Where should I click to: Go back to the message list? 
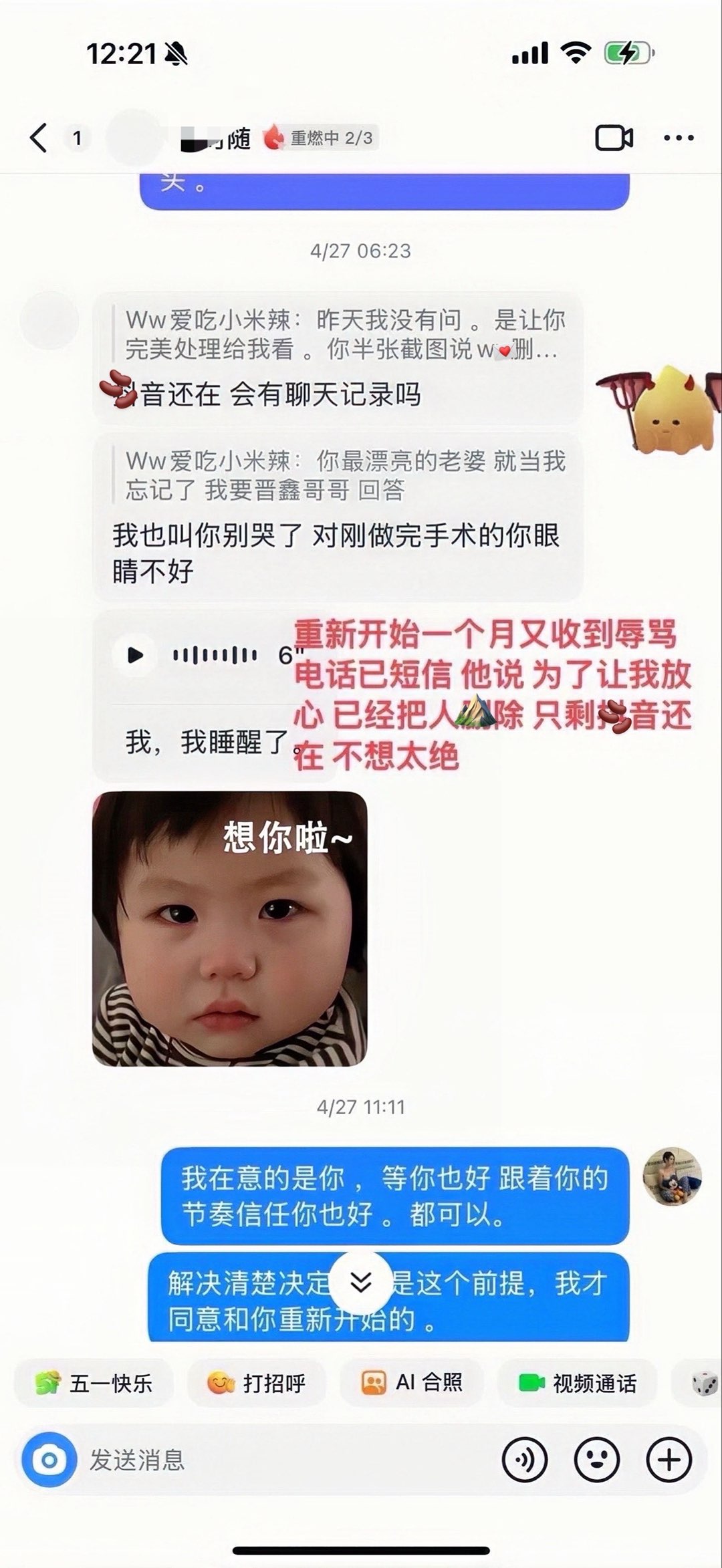[x=39, y=138]
